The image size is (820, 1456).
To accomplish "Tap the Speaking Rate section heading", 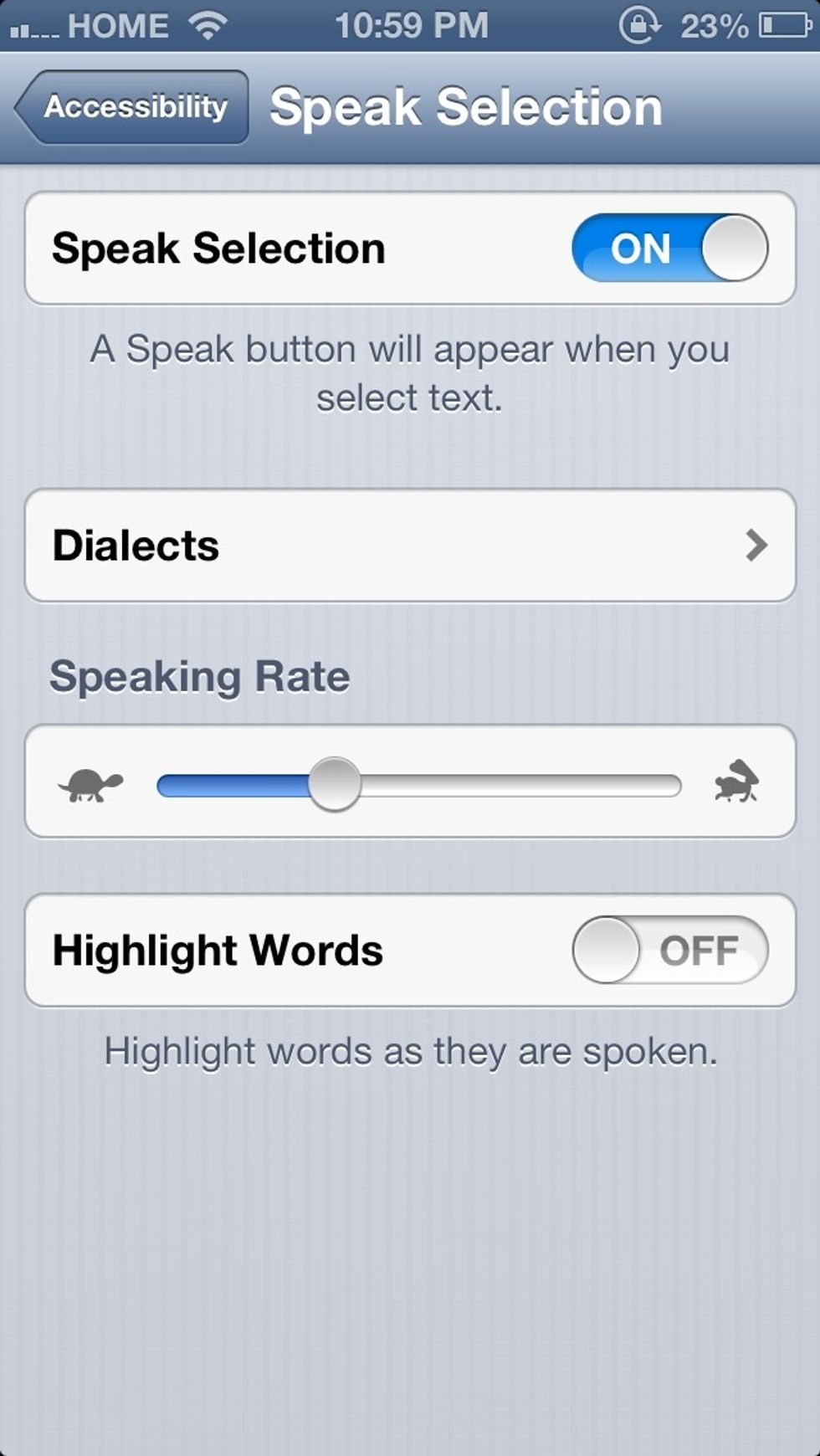I will [200, 676].
